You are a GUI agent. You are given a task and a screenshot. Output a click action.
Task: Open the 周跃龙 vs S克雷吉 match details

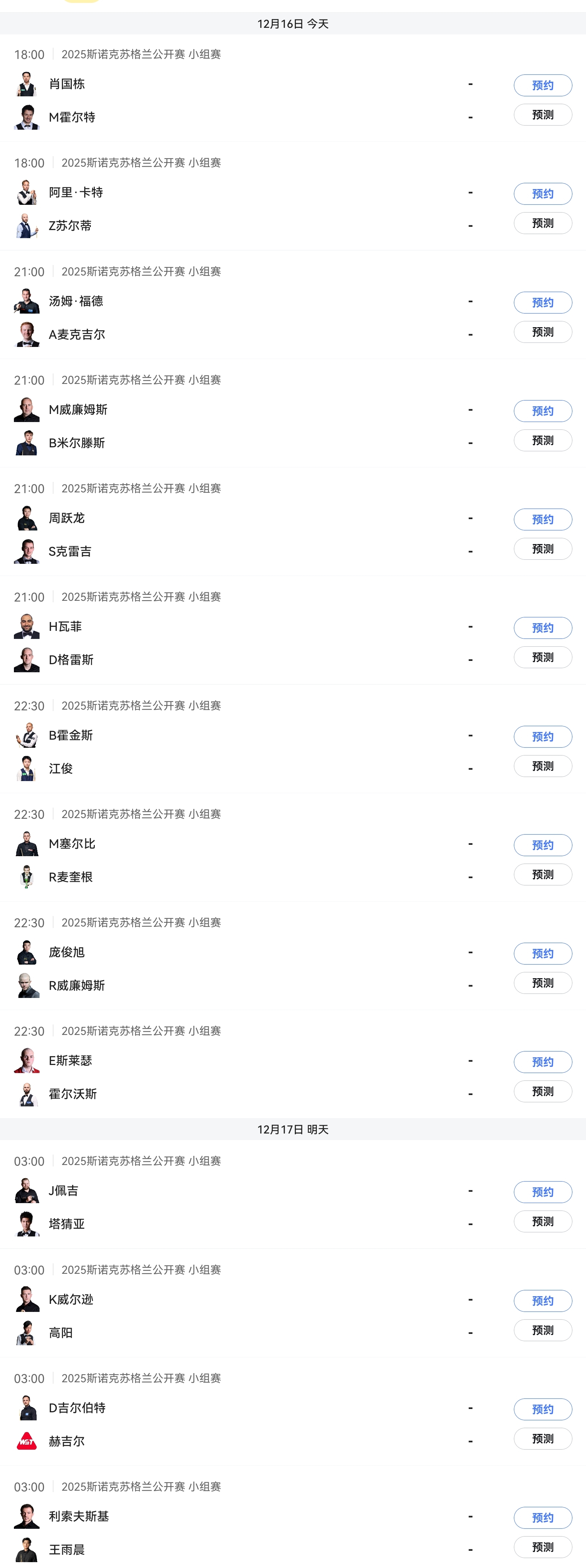(244, 535)
